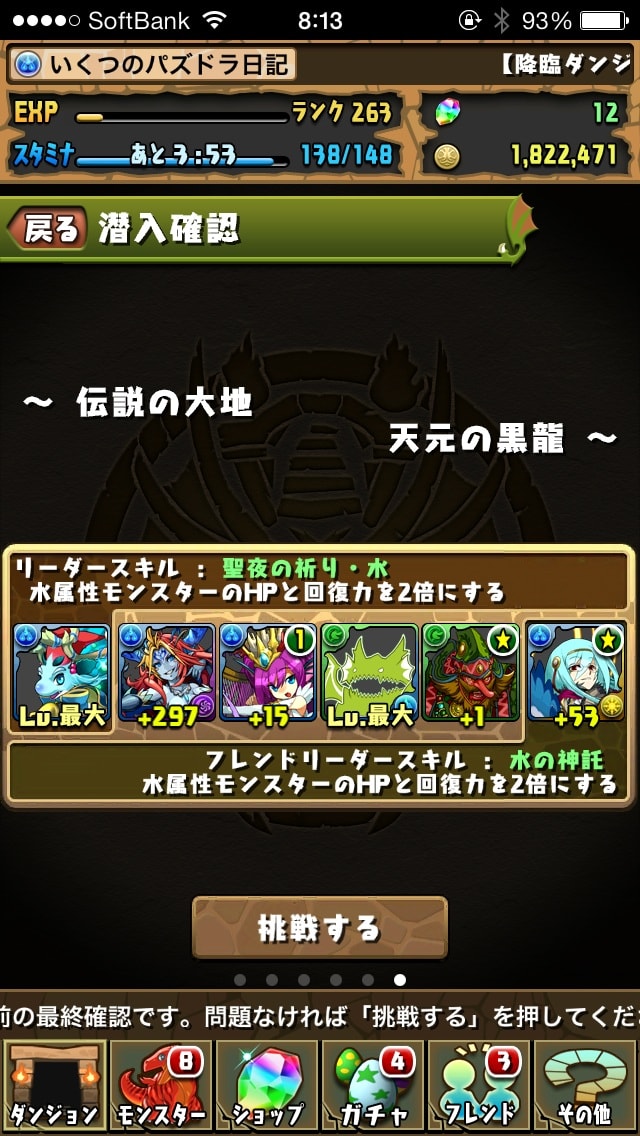View the +53 friend leader monster
Viewport: 640px width, 1136px height.
pos(577,672)
